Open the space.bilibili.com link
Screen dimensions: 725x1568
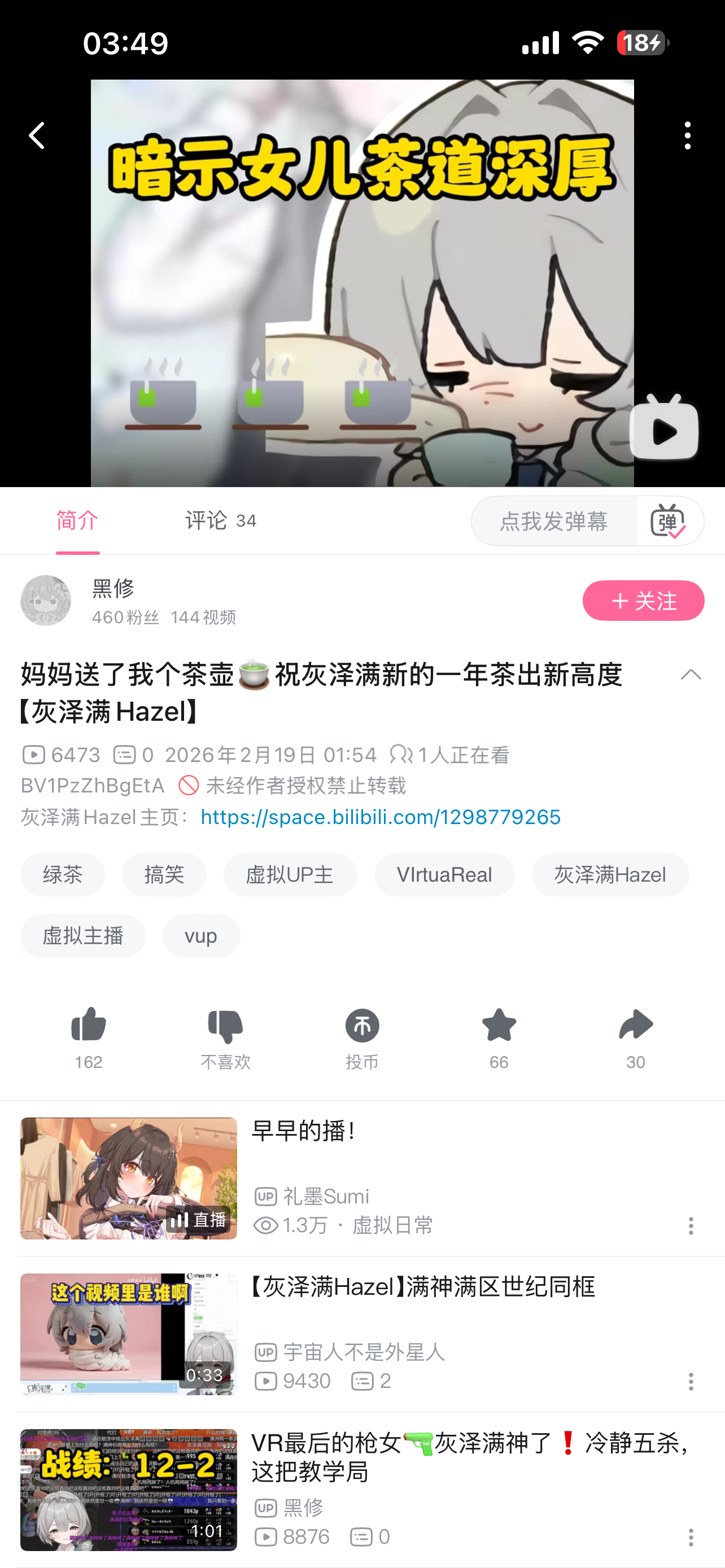click(x=381, y=817)
